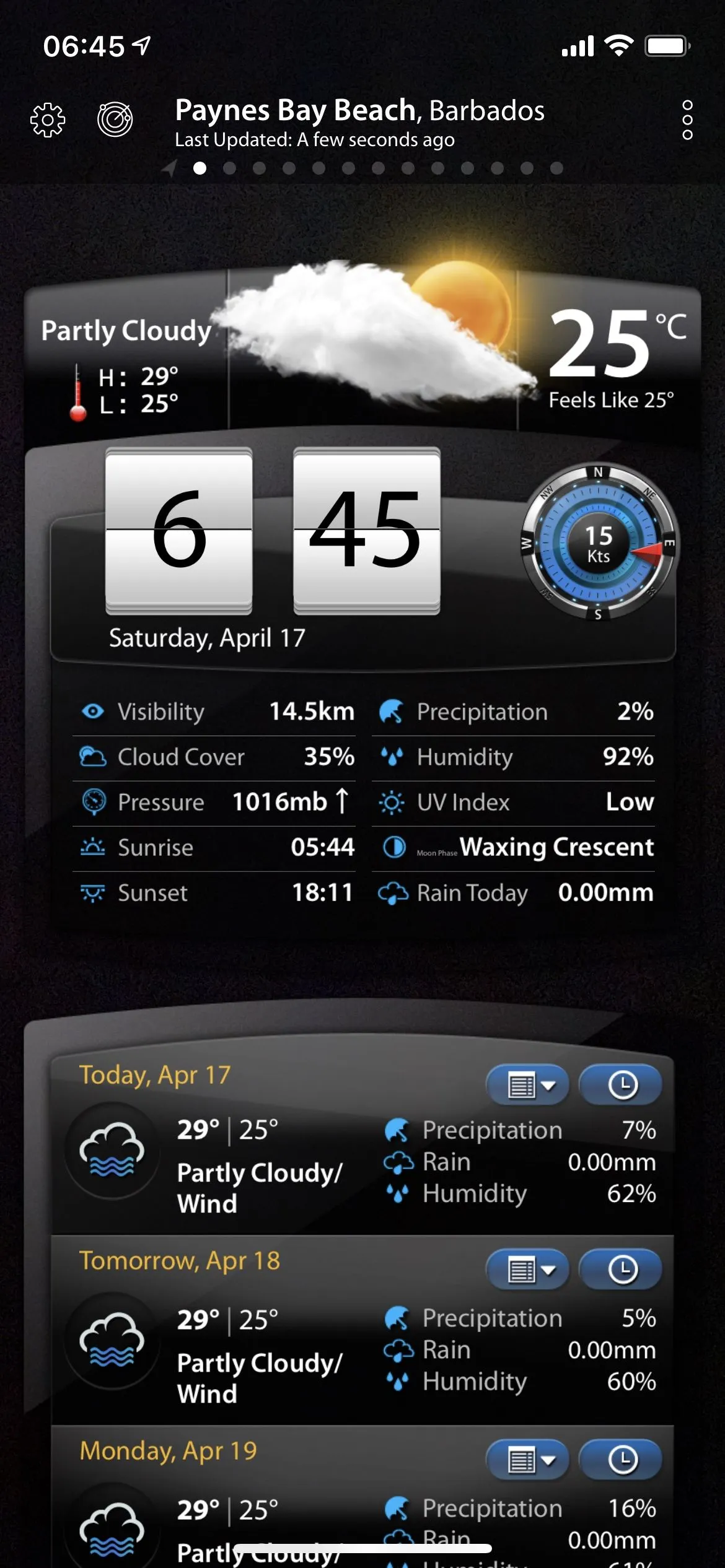The height and width of the screenshot is (1568, 725).
Task: Expand details list for Monday, Apr 19
Action: click(528, 1460)
